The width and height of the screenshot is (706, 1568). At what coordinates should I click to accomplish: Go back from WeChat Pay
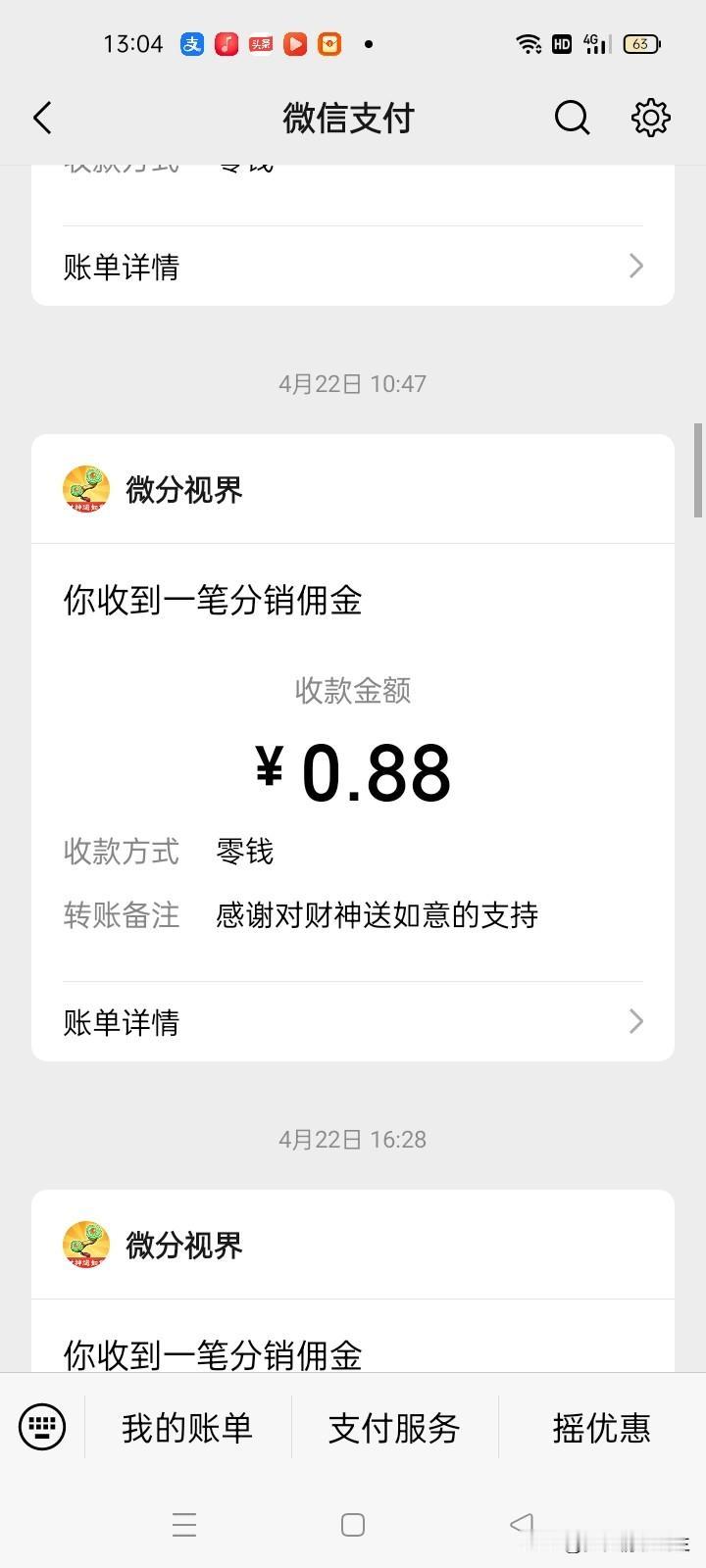point(42,119)
